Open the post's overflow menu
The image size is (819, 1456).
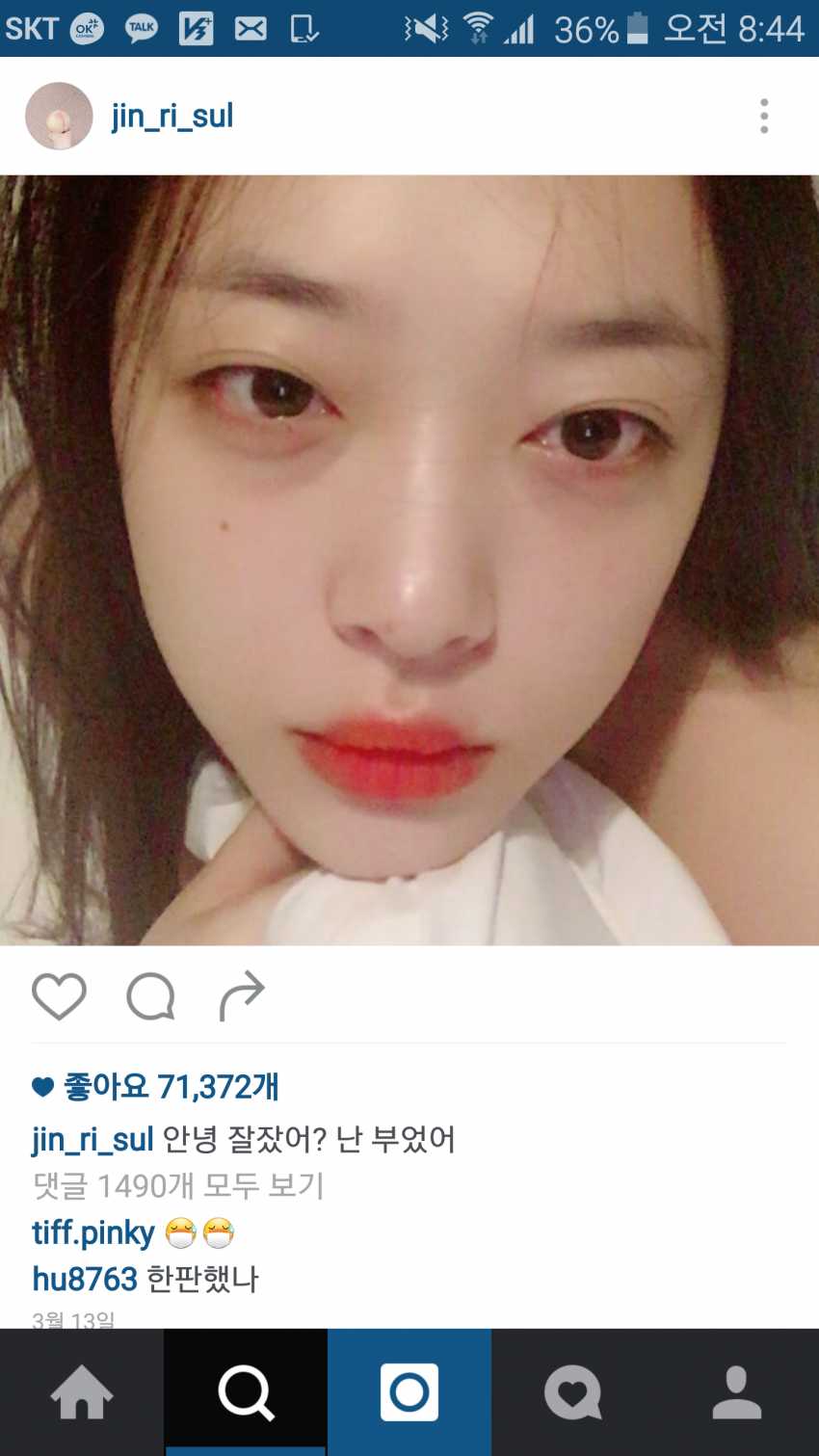pyautogui.click(x=764, y=117)
